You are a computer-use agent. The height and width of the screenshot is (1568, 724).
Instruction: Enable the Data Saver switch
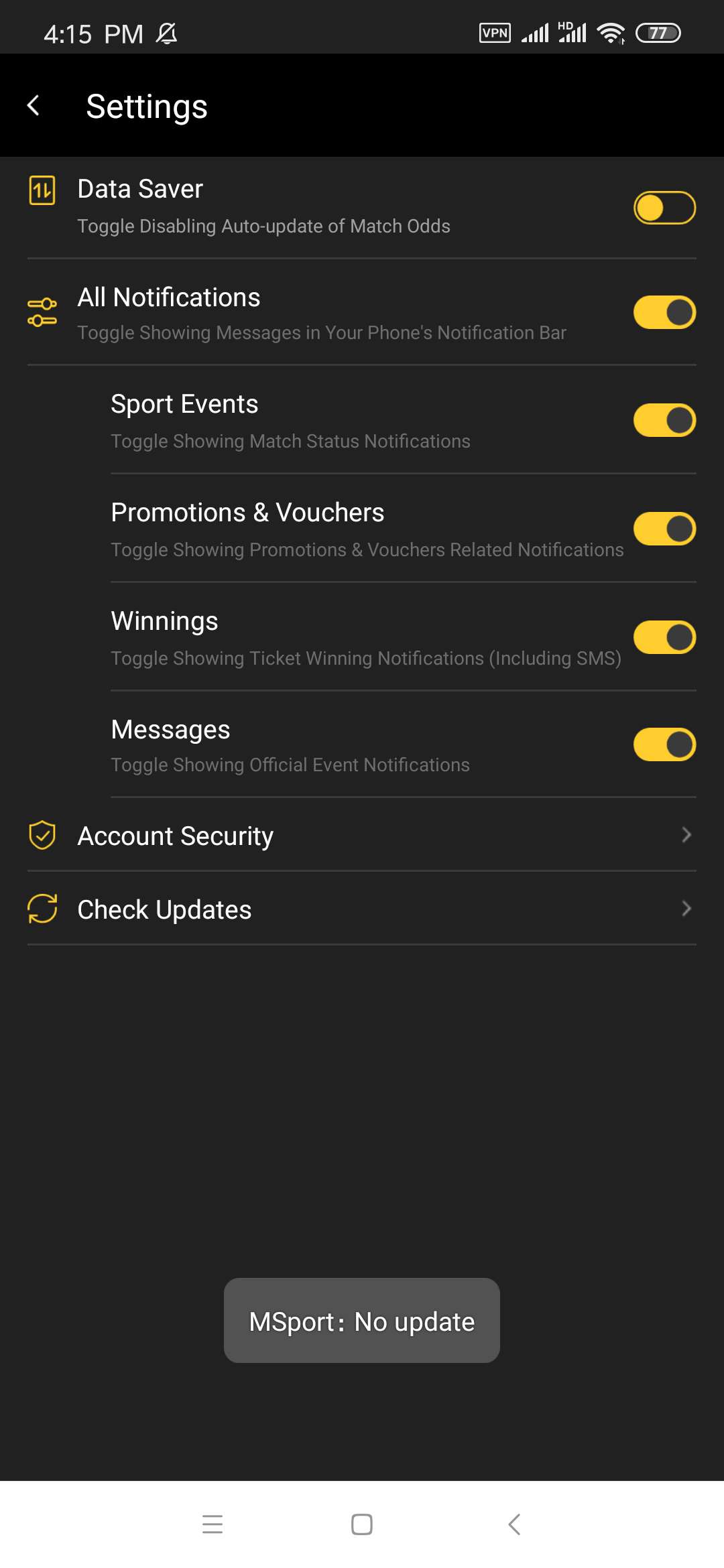(664, 208)
